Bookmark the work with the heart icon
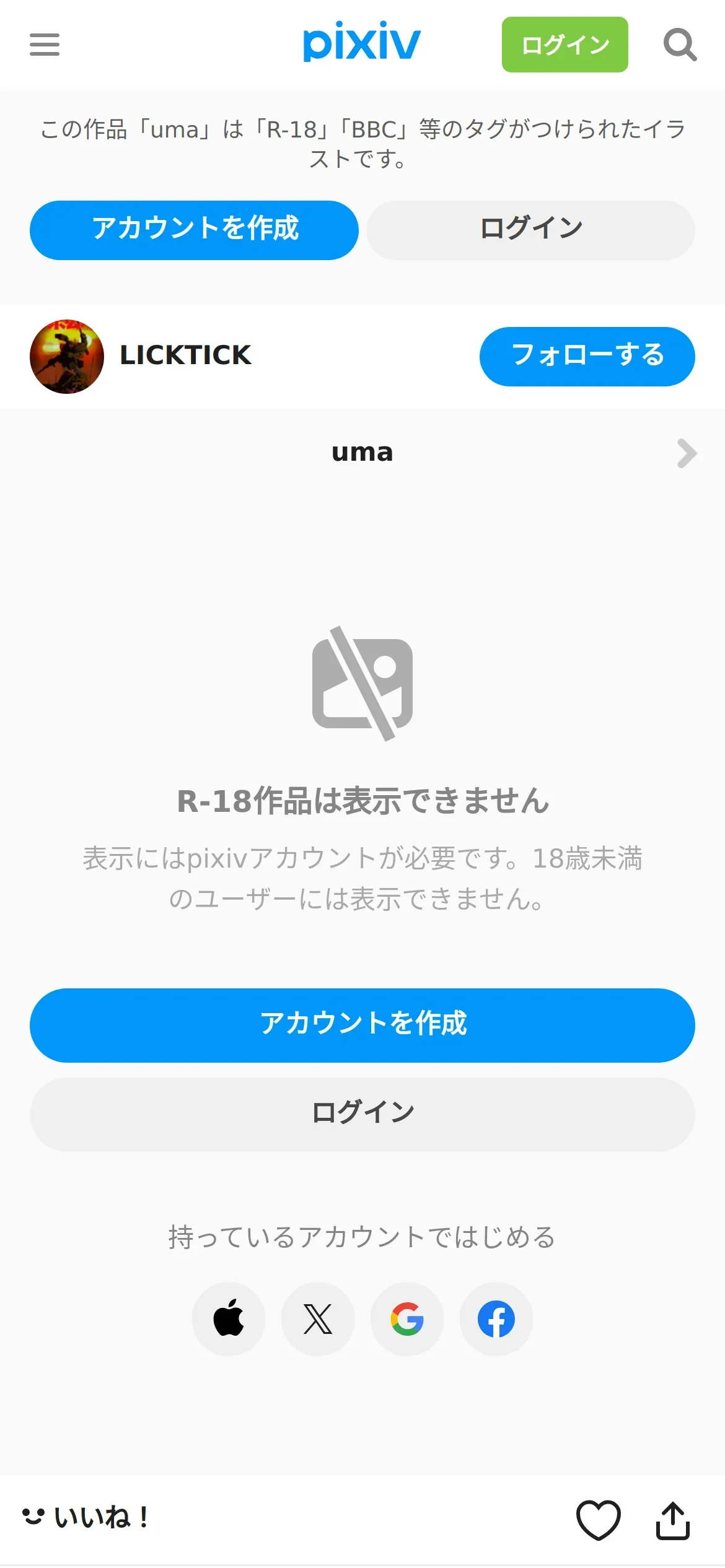Screen dimensions: 725x1568 point(599,1519)
